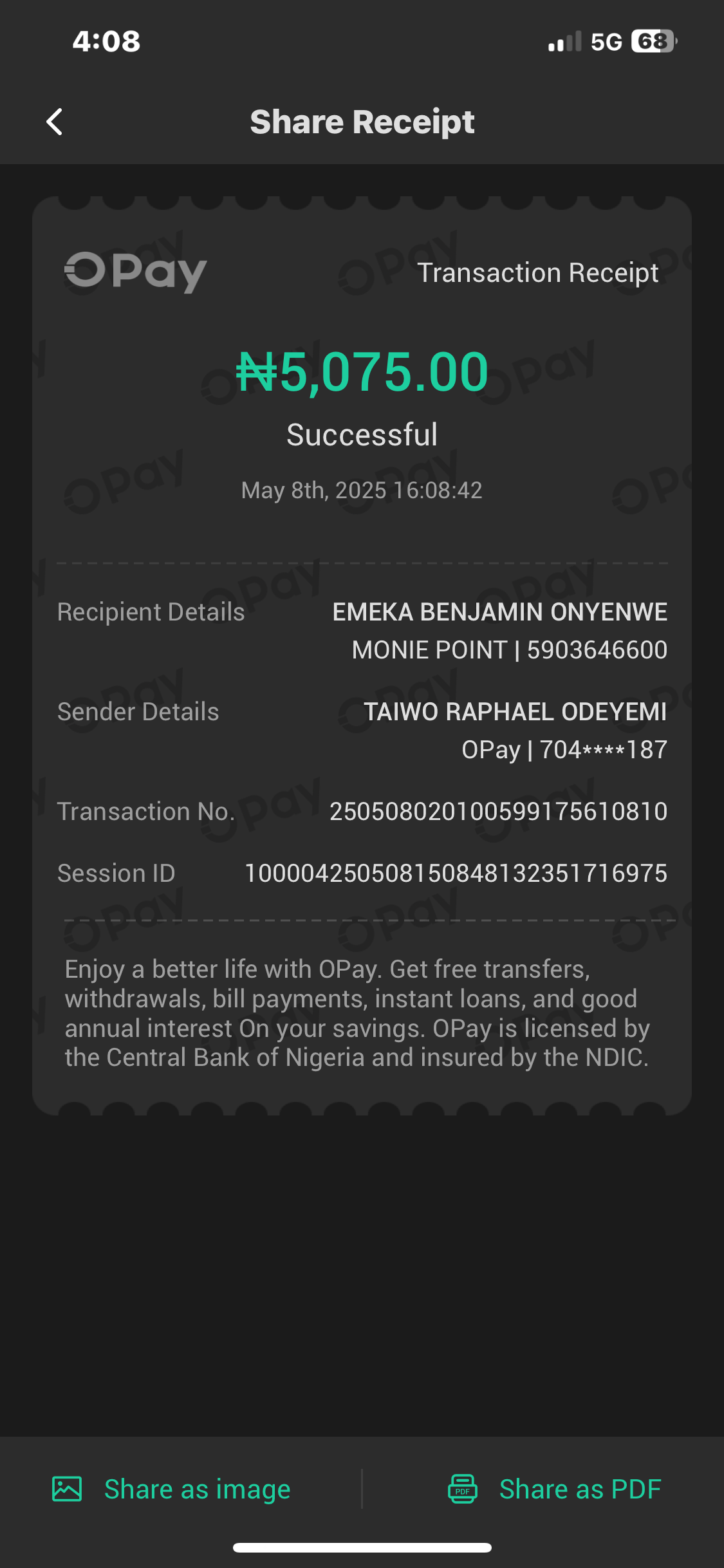Share the receipt as image

click(172, 1489)
